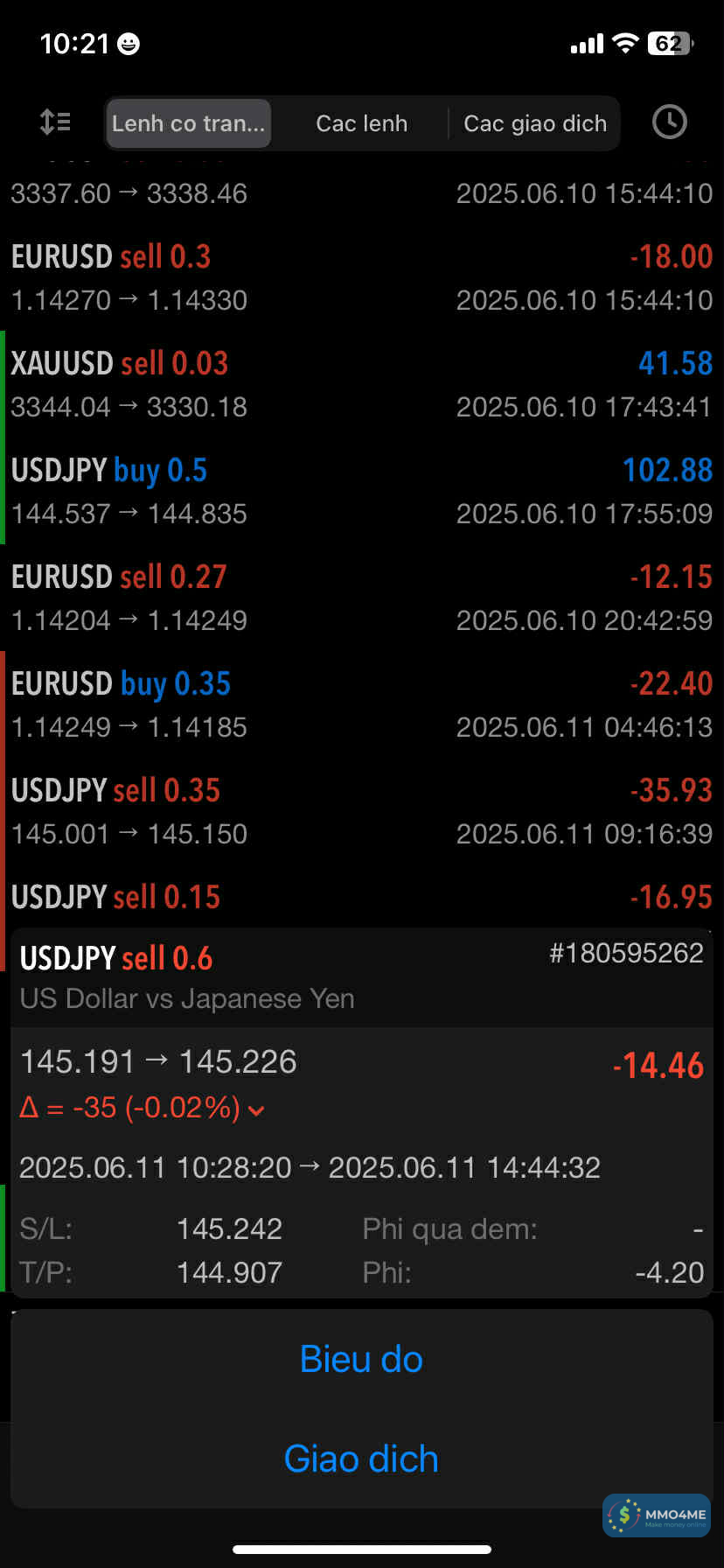Select the EURUSD sell 0.27 trade
The height and width of the screenshot is (1568, 724).
click(x=361, y=598)
